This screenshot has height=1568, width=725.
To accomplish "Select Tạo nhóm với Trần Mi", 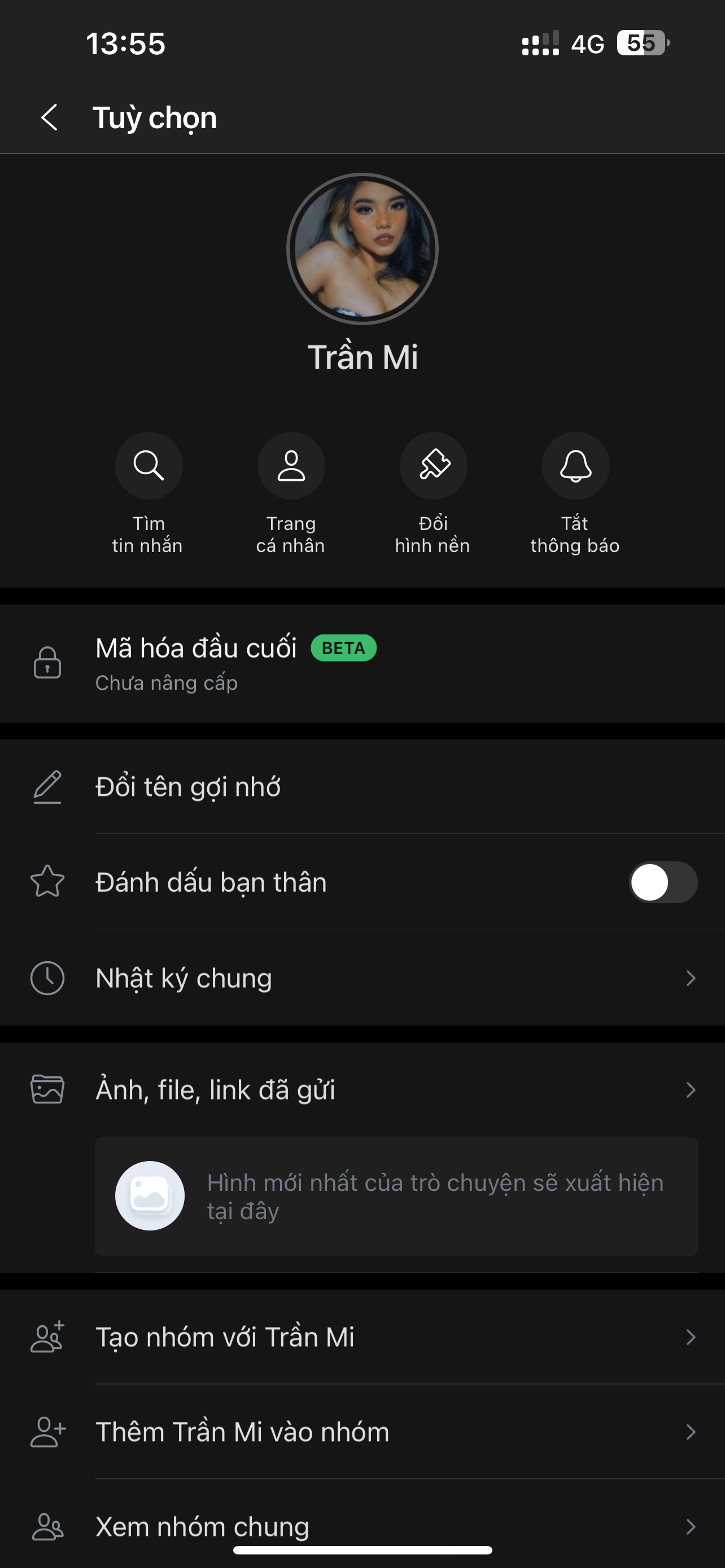I will (362, 1337).
